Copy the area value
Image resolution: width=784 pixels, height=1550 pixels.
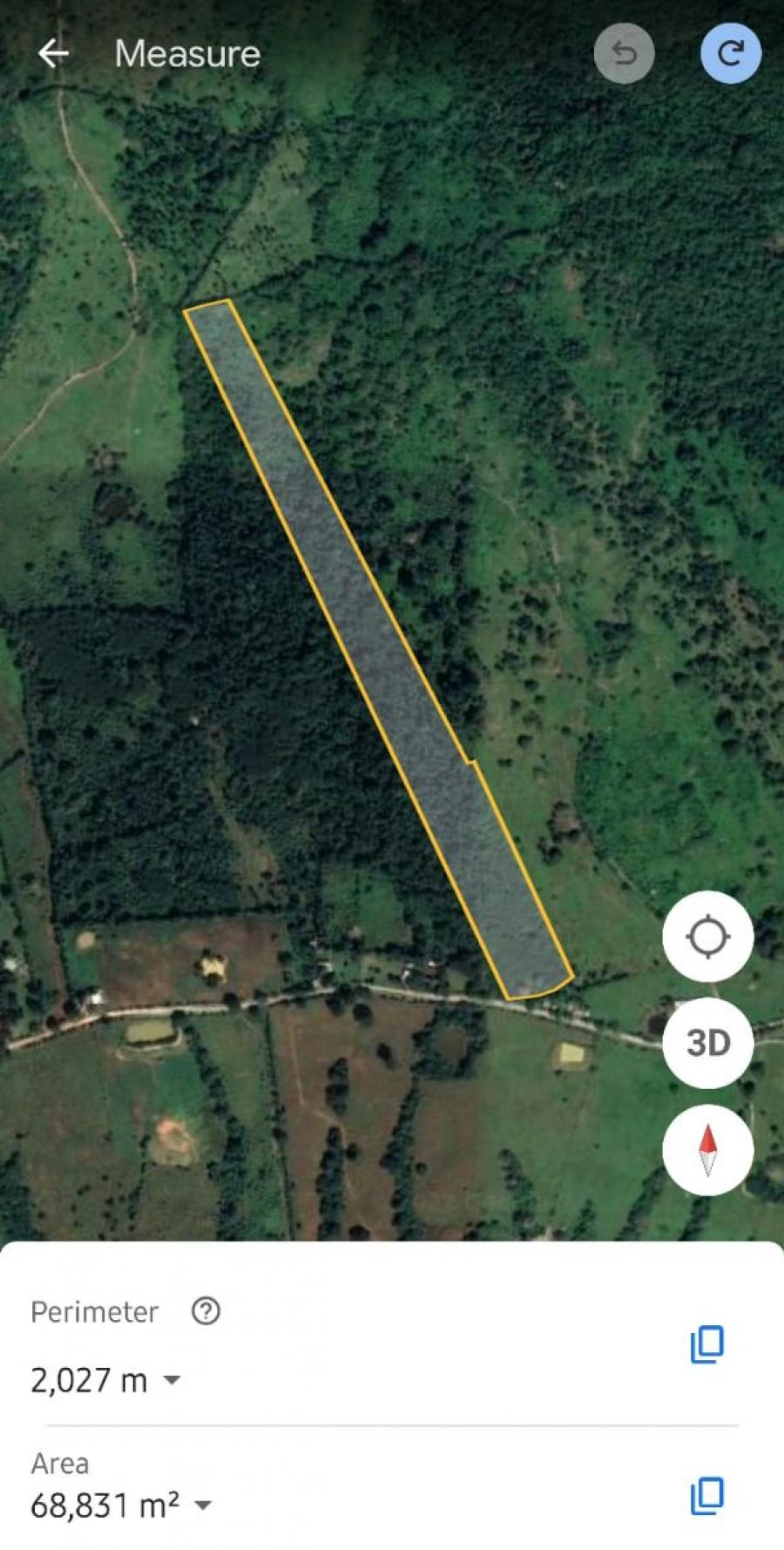[x=707, y=1496]
